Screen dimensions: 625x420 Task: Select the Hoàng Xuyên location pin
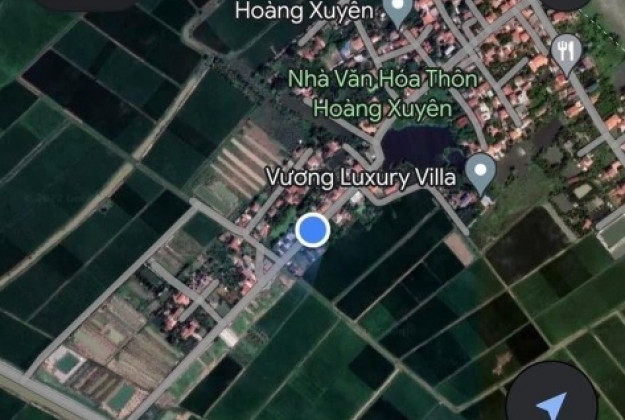(398, 11)
